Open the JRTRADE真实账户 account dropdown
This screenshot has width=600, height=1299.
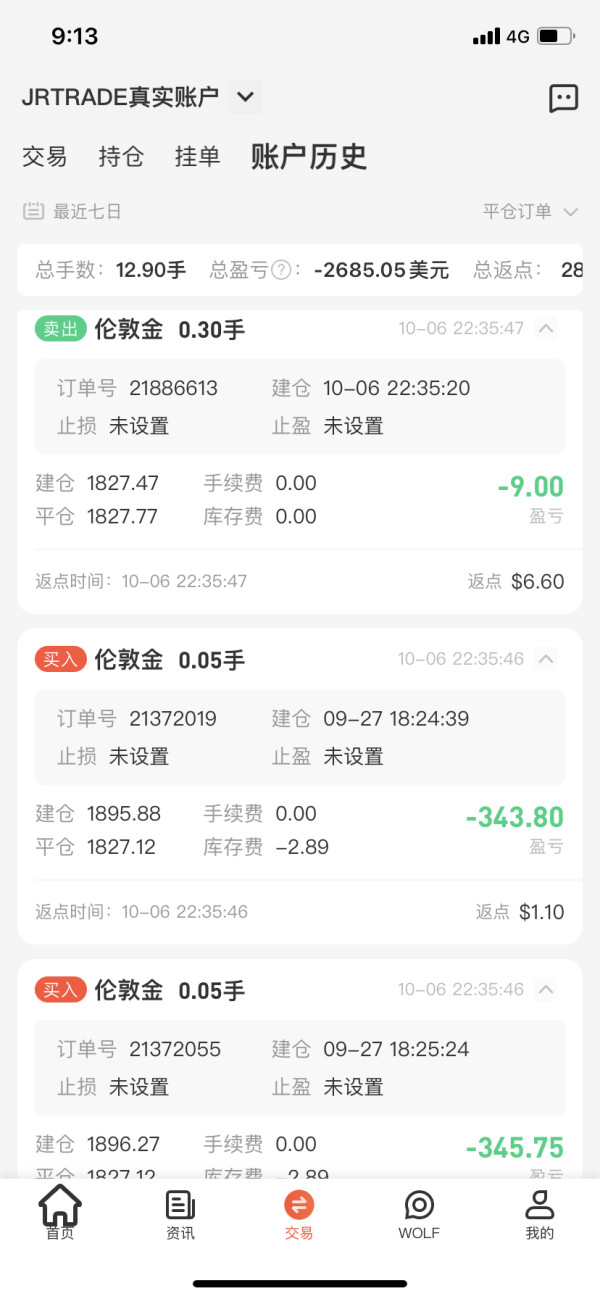pos(245,98)
